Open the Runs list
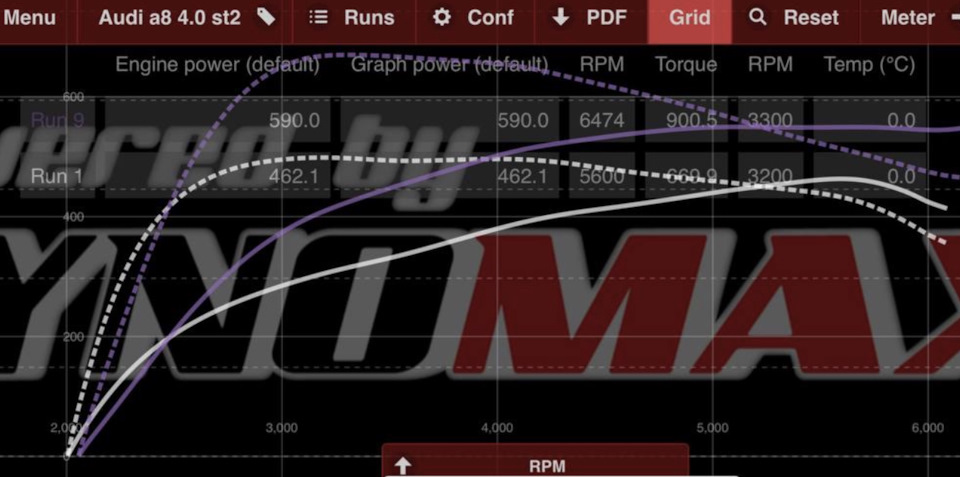The height and width of the screenshot is (477, 960). [351, 18]
